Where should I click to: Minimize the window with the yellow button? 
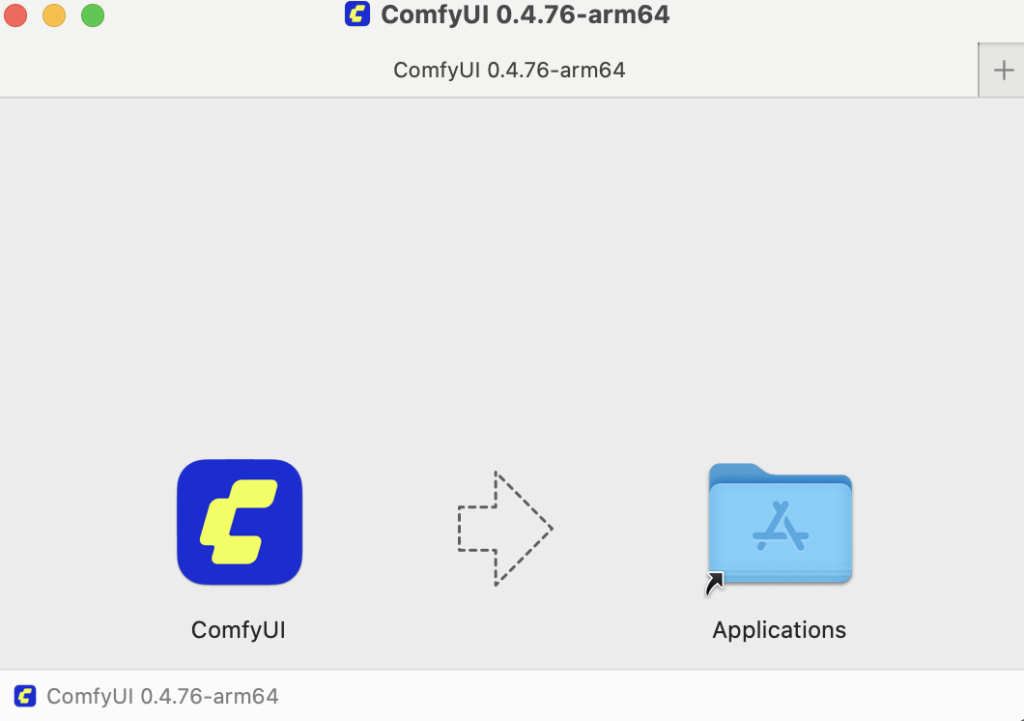[x=54, y=15]
